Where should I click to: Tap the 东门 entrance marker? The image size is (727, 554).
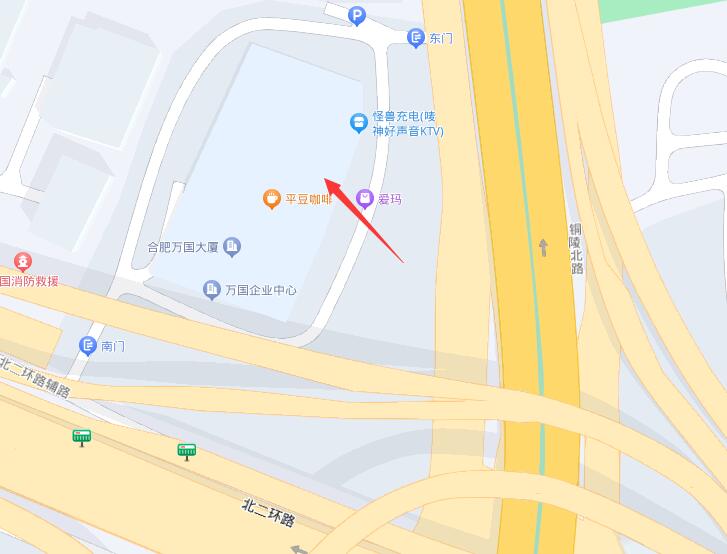[416, 38]
